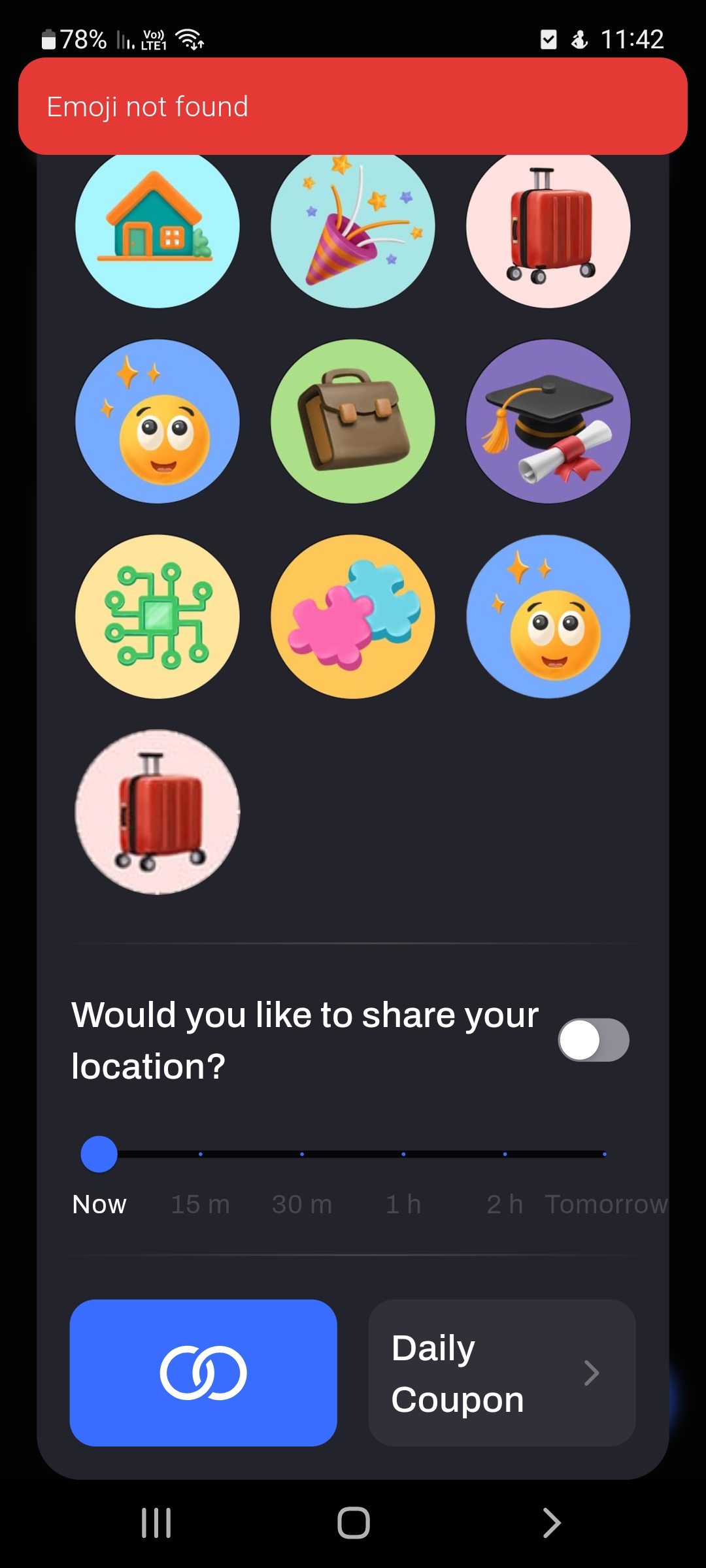Set the time slider to 2 h
Screen dimensions: 706x1568
[505, 1154]
